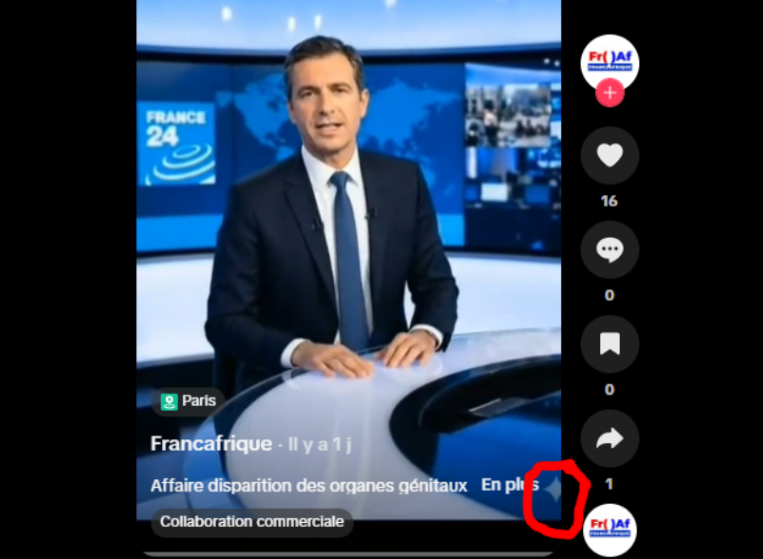Bookmark this video
This screenshot has width=763, height=559.
coord(609,344)
